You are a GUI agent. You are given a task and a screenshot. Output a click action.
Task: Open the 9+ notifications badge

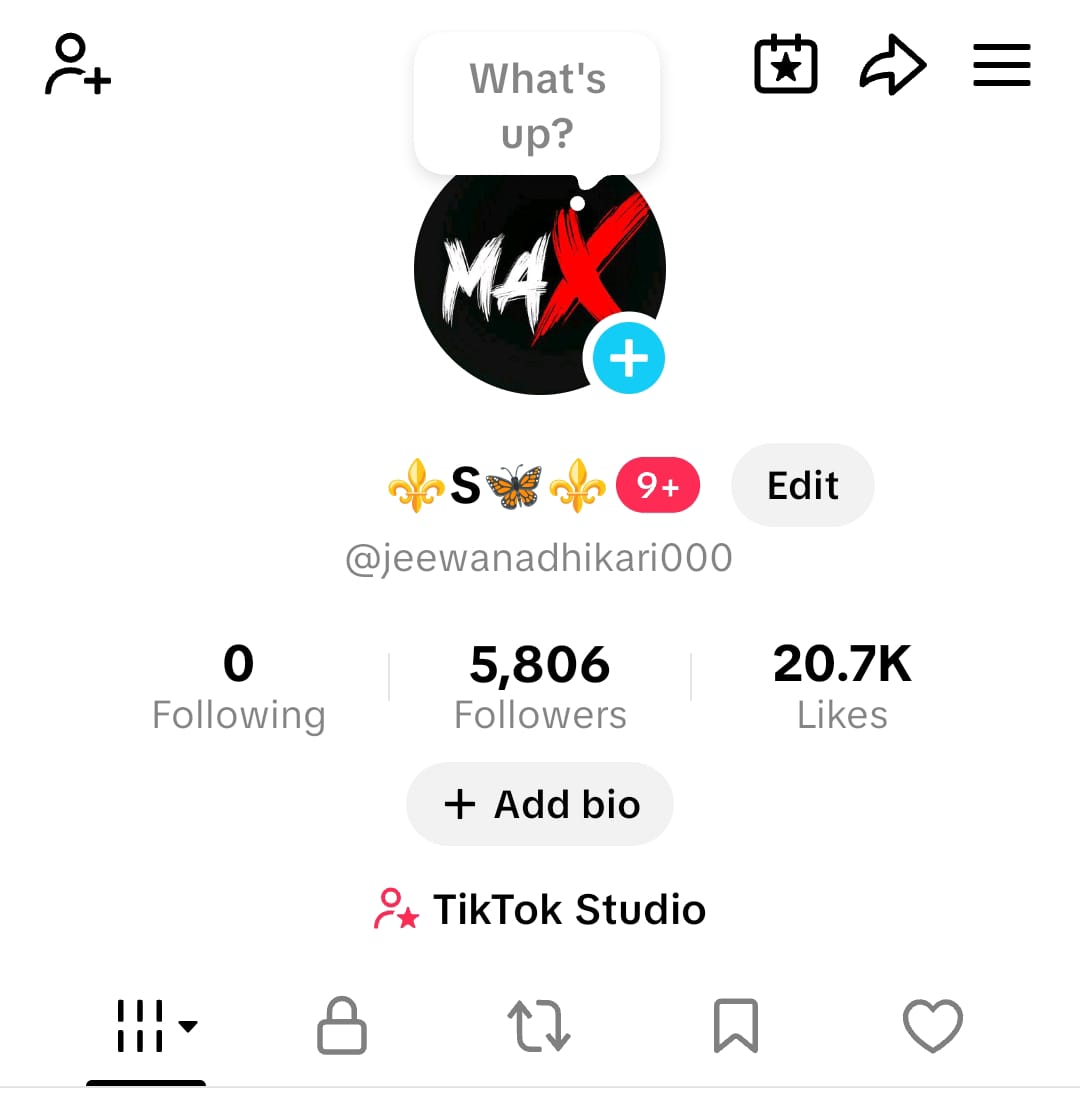[x=657, y=485]
